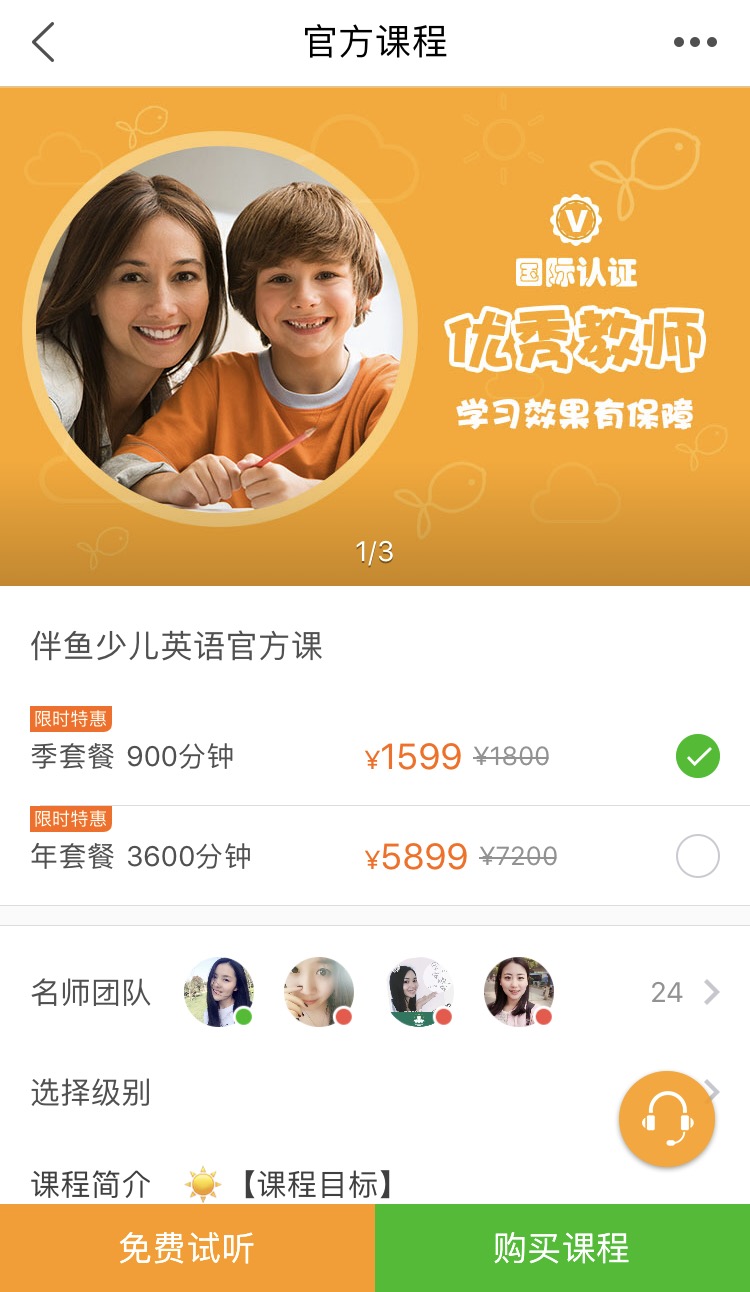Contact customer service via headset button
Image resolution: width=750 pixels, height=1292 pixels.
(x=667, y=1119)
